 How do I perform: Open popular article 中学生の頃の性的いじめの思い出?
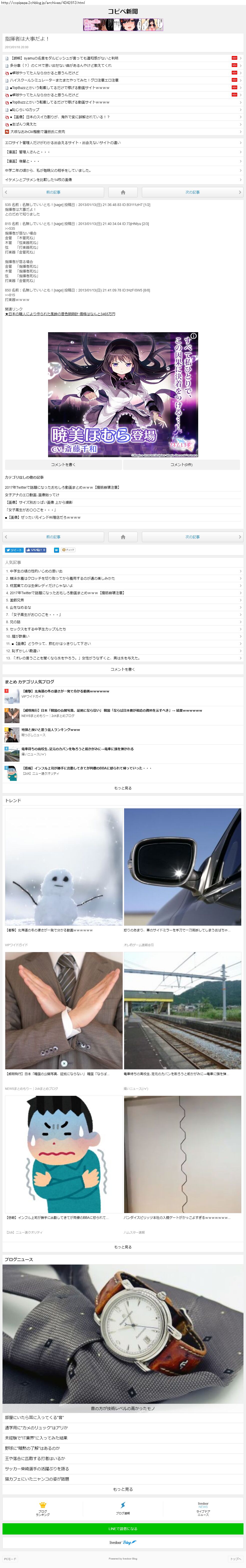click(x=37, y=571)
